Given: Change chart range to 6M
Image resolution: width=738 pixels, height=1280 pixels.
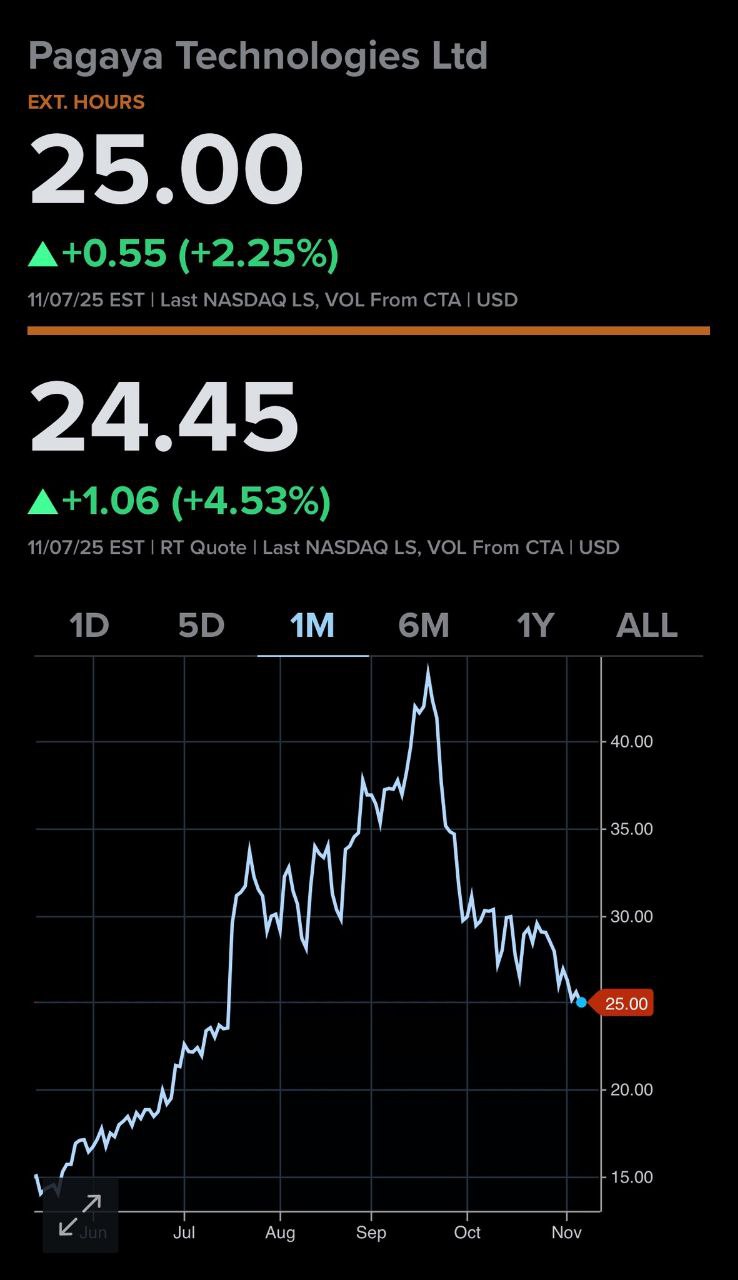Looking at the screenshot, I should [x=424, y=626].
